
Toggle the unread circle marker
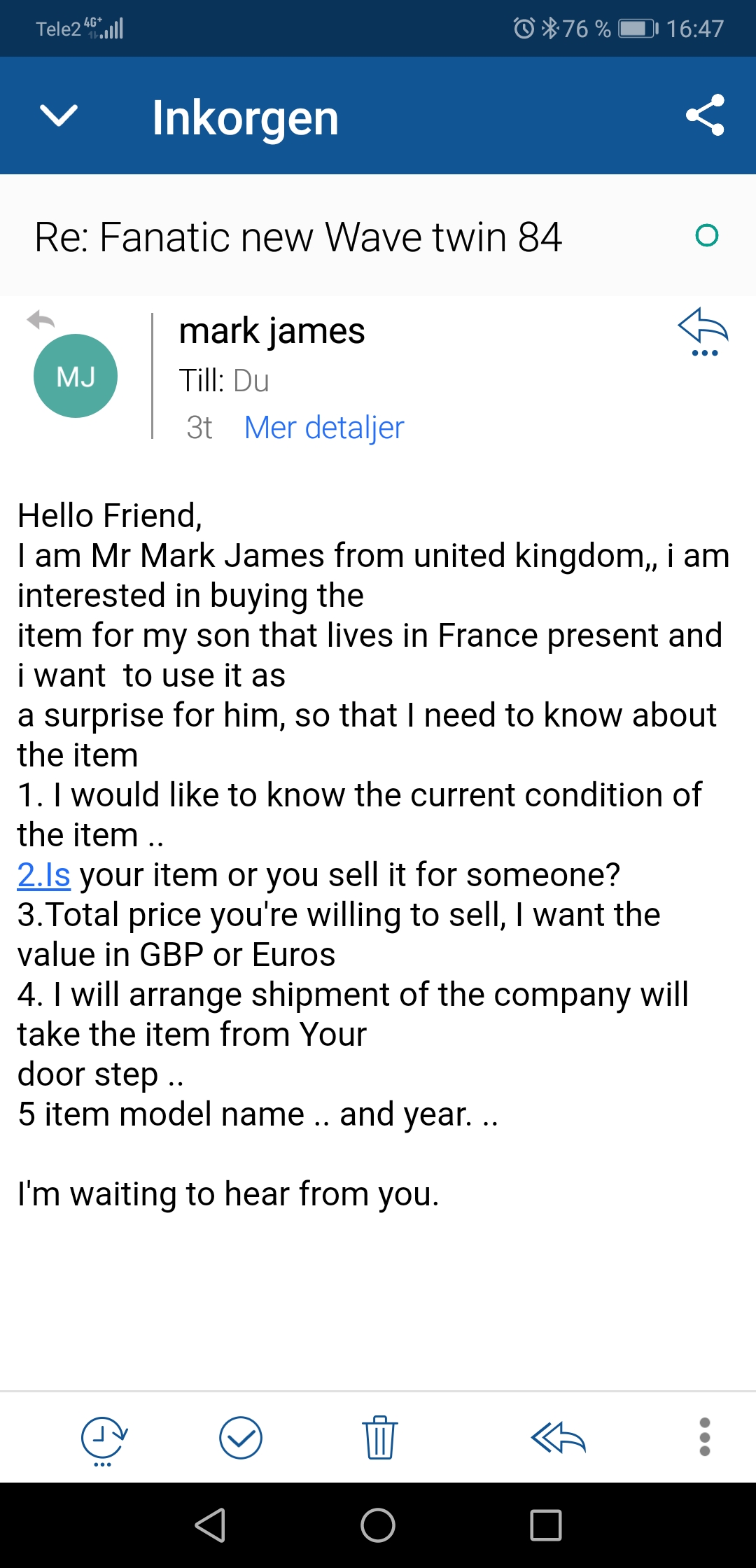(707, 236)
